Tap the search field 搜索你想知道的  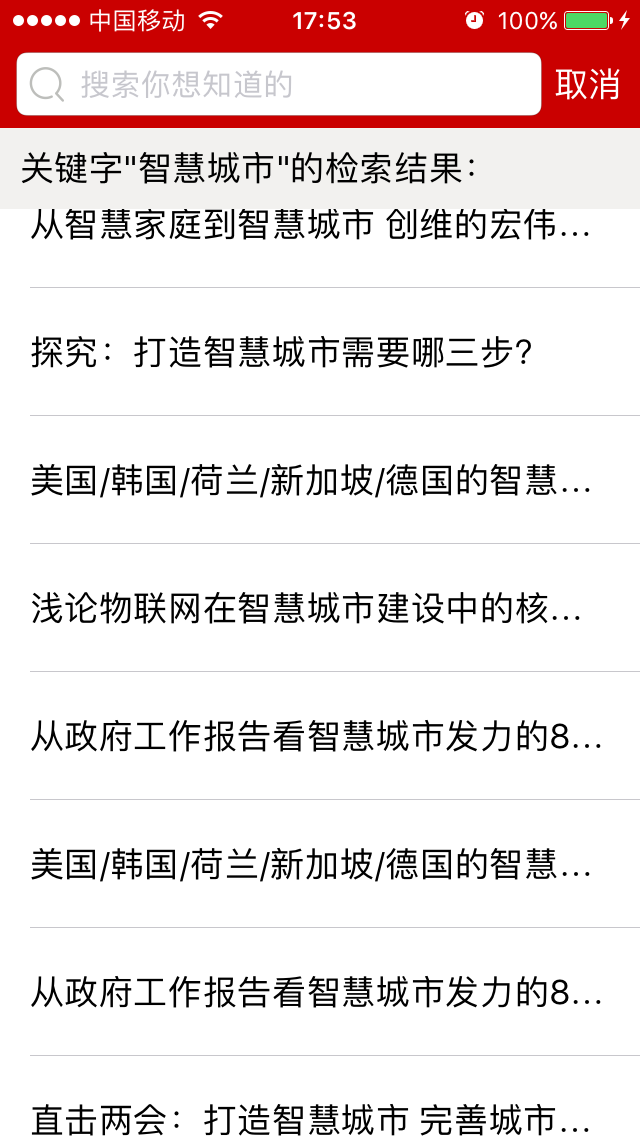(x=278, y=84)
